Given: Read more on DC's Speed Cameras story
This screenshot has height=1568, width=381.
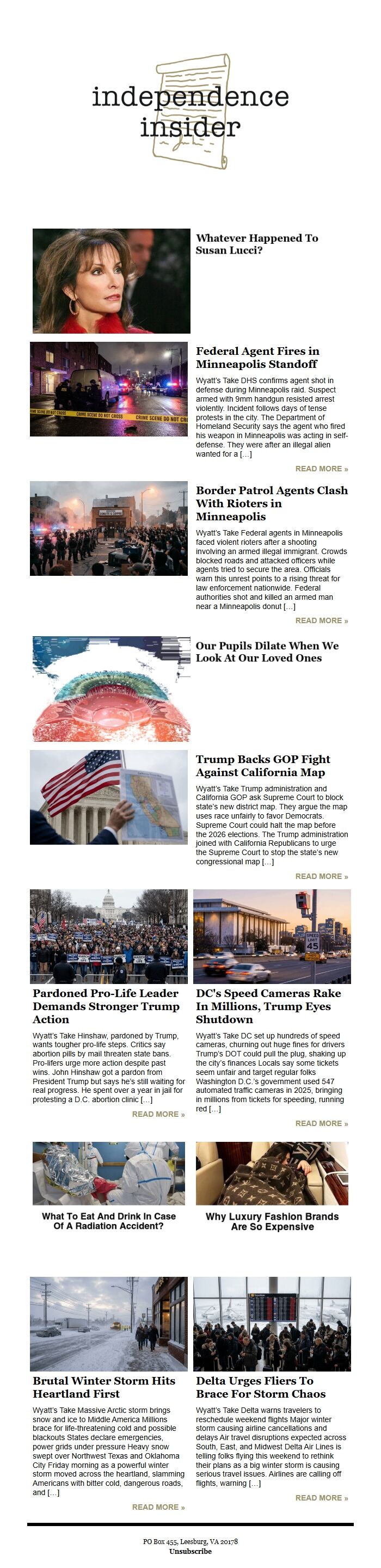Looking at the screenshot, I should (x=321, y=1123).
